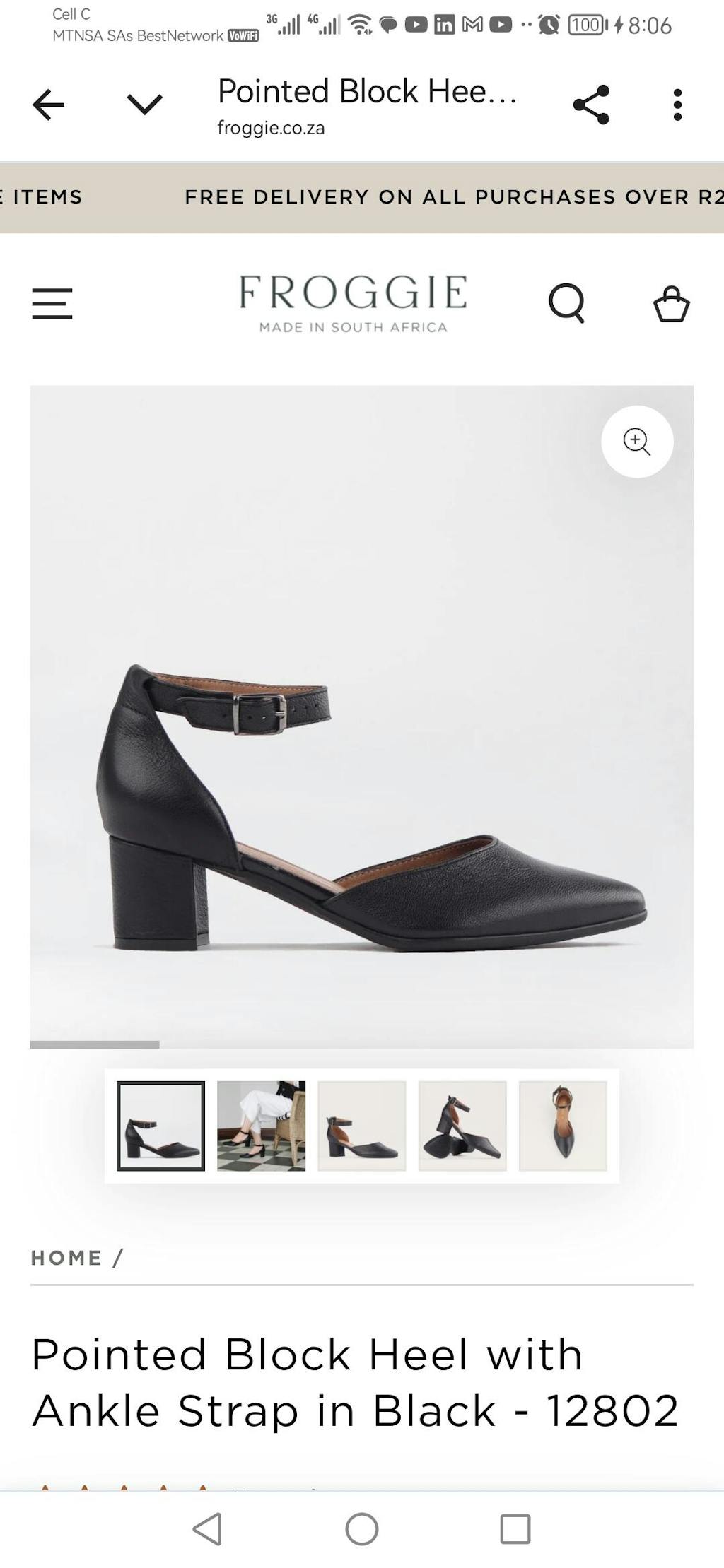Viewport: 724px width, 1568px height.
Task: Tap the system home button
Action: pyautogui.click(x=362, y=1529)
